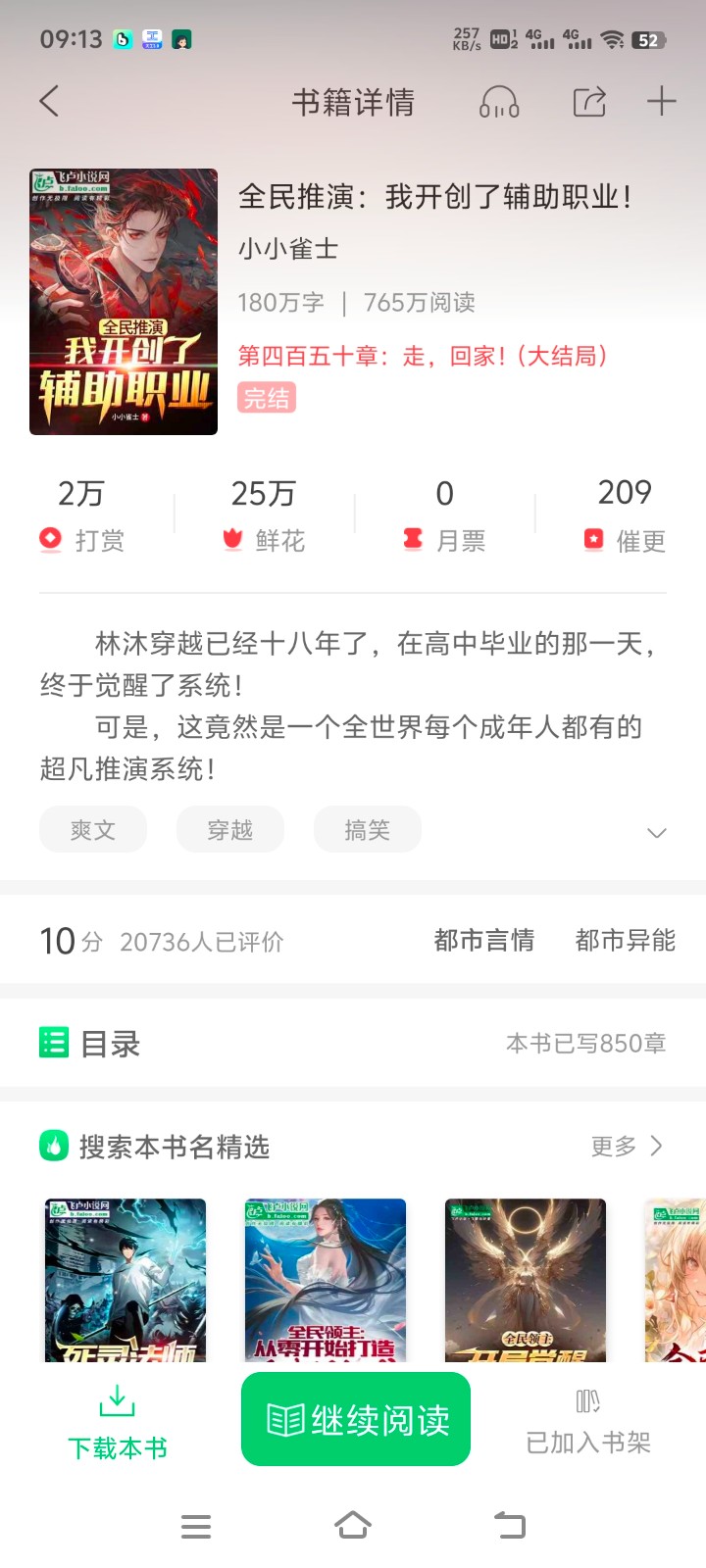Select the 爽文 tag chip
The height and width of the screenshot is (1568, 706).
click(x=93, y=830)
